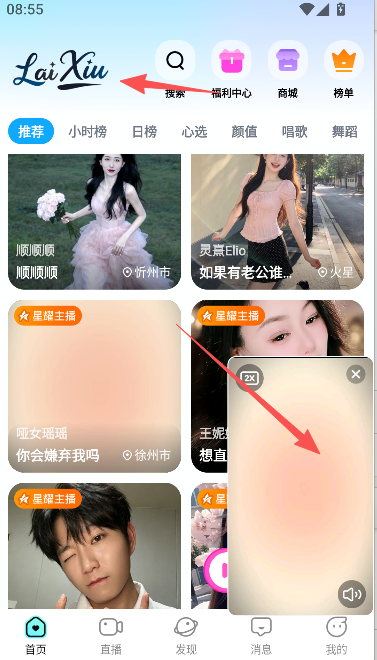The image size is (377, 660).
Task: Go to the 发现 tab
Action: coord(186,636)
